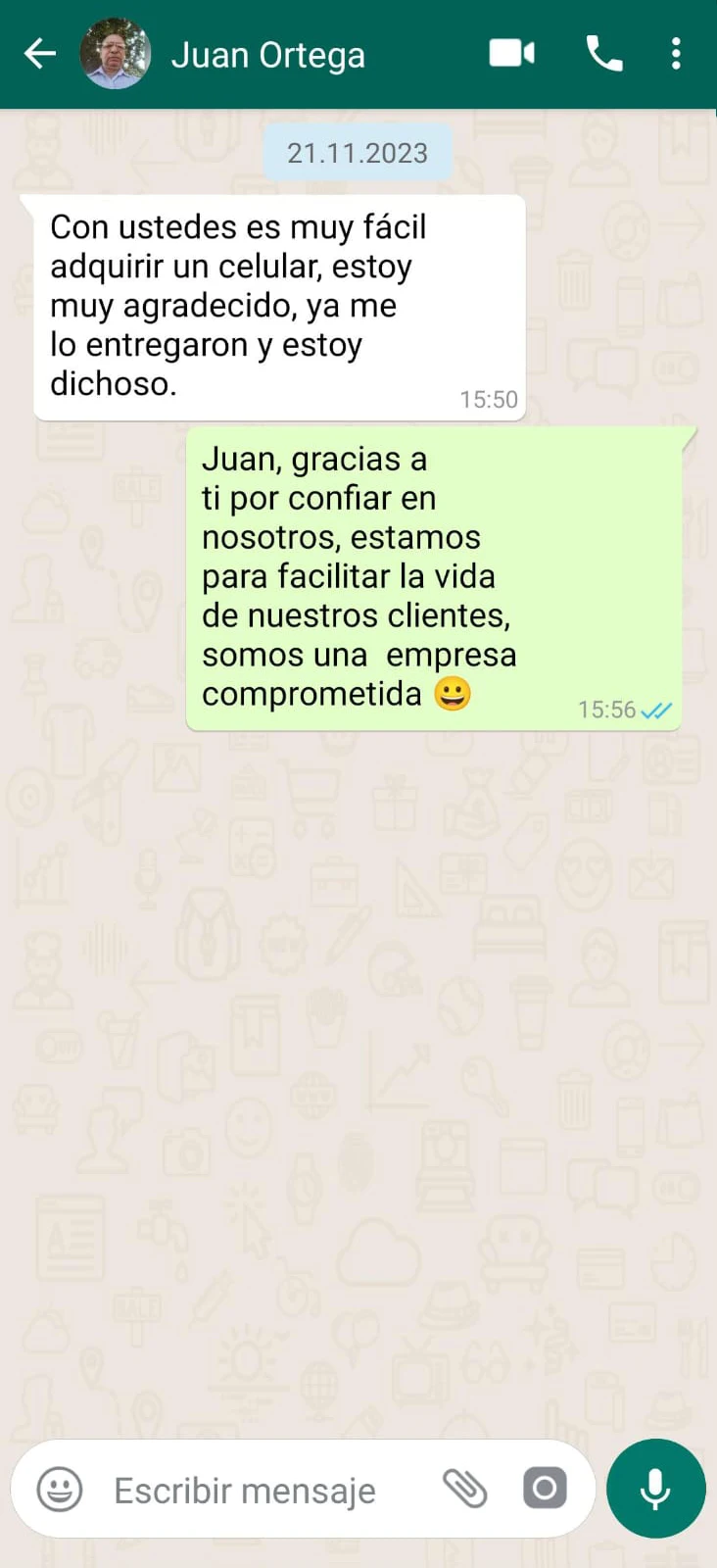The image size is (717, 1568).
Task: Start a video call with Juan Ortega
Action: [511, 53]
